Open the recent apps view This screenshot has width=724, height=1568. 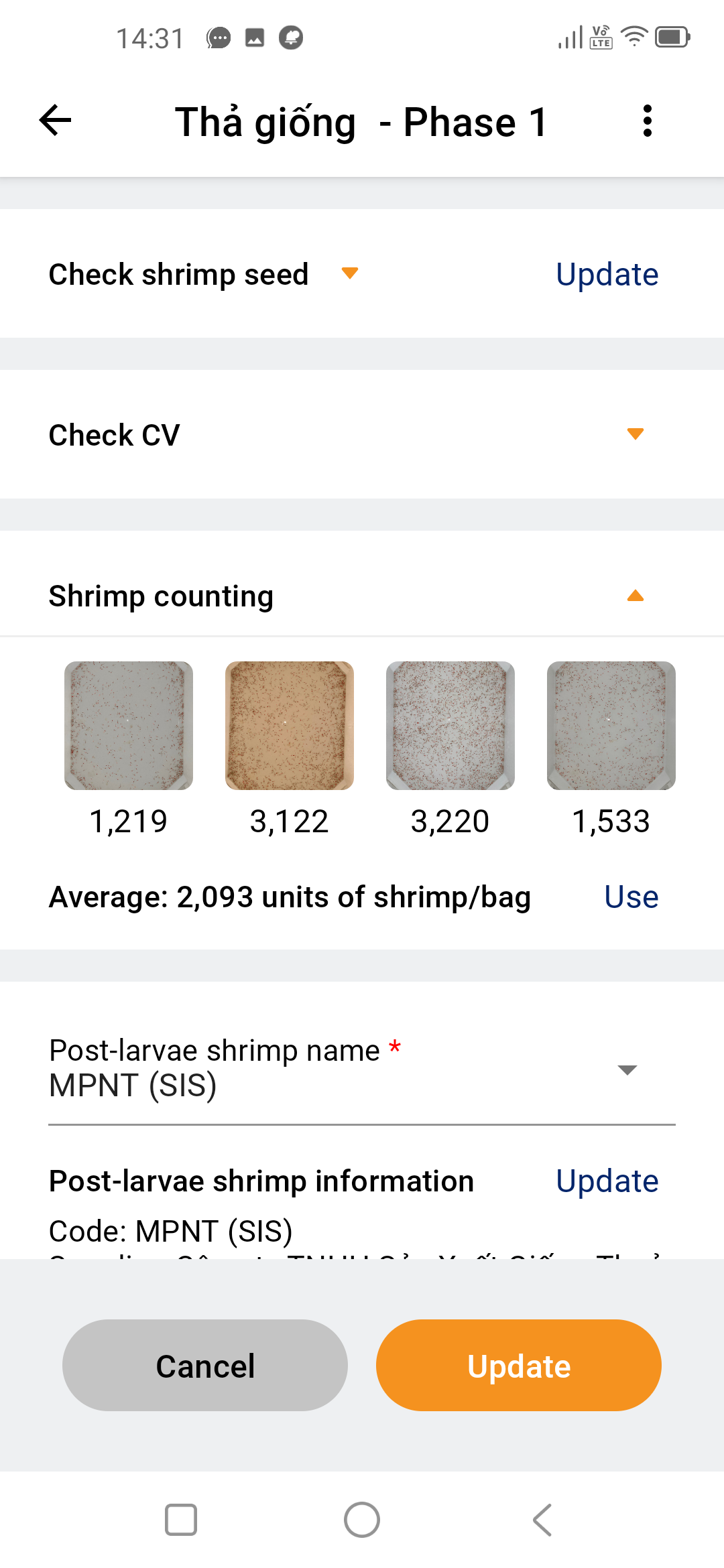[x=181, y=1520]
